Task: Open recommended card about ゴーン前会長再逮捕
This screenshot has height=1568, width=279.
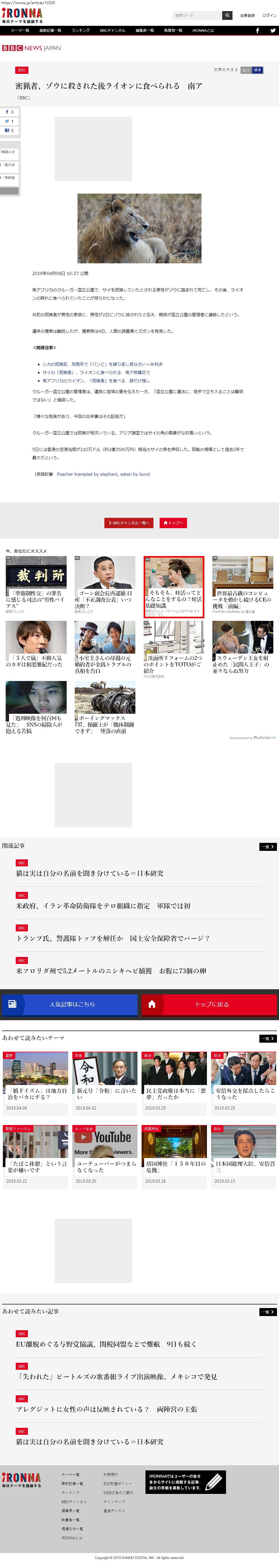Action: point(105,584)
